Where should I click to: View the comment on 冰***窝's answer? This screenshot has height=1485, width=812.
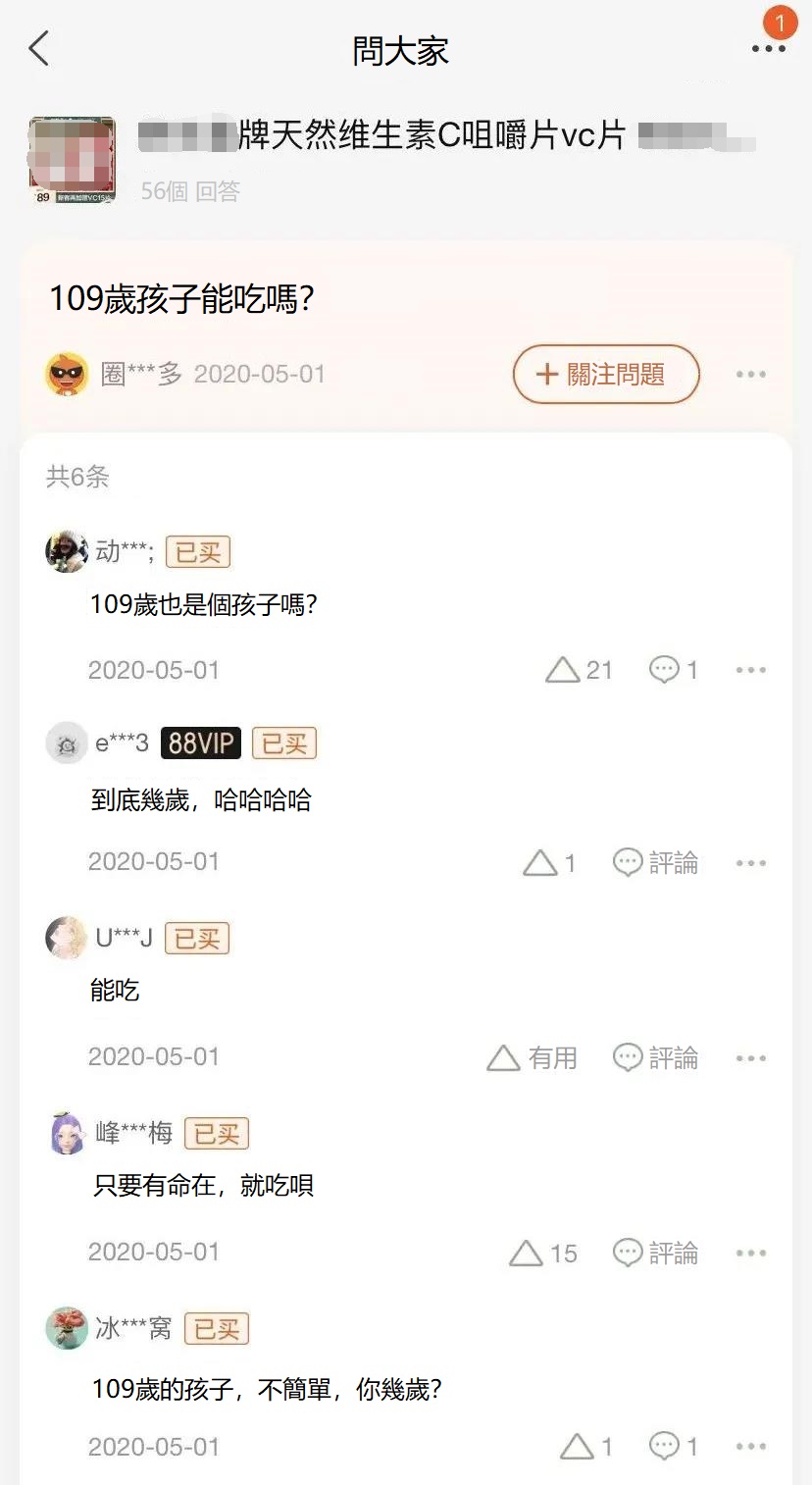pyautogui.click(x=674, y=1447)
